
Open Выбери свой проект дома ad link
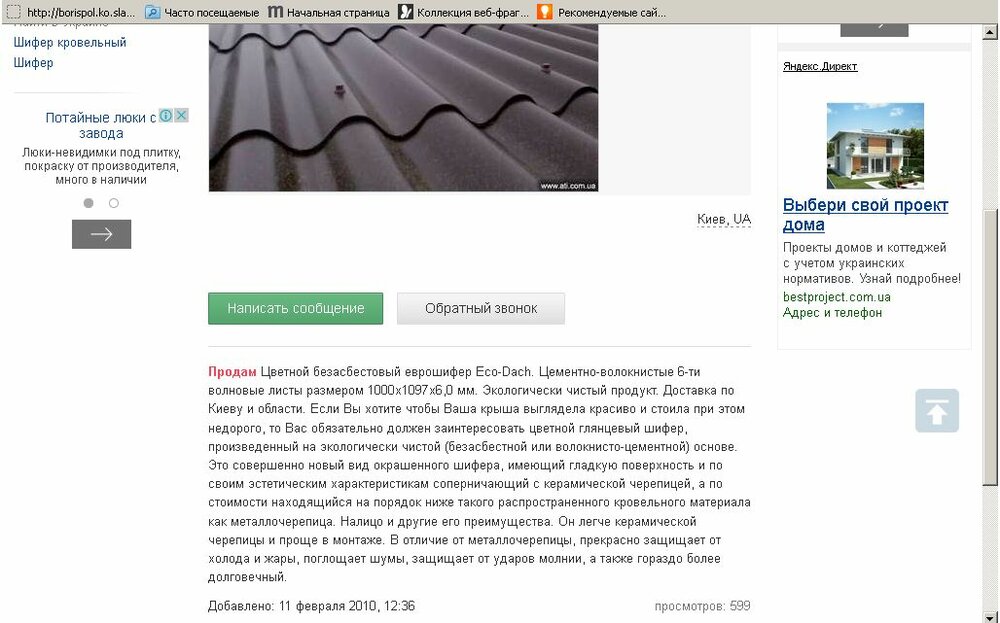point(865,215)
